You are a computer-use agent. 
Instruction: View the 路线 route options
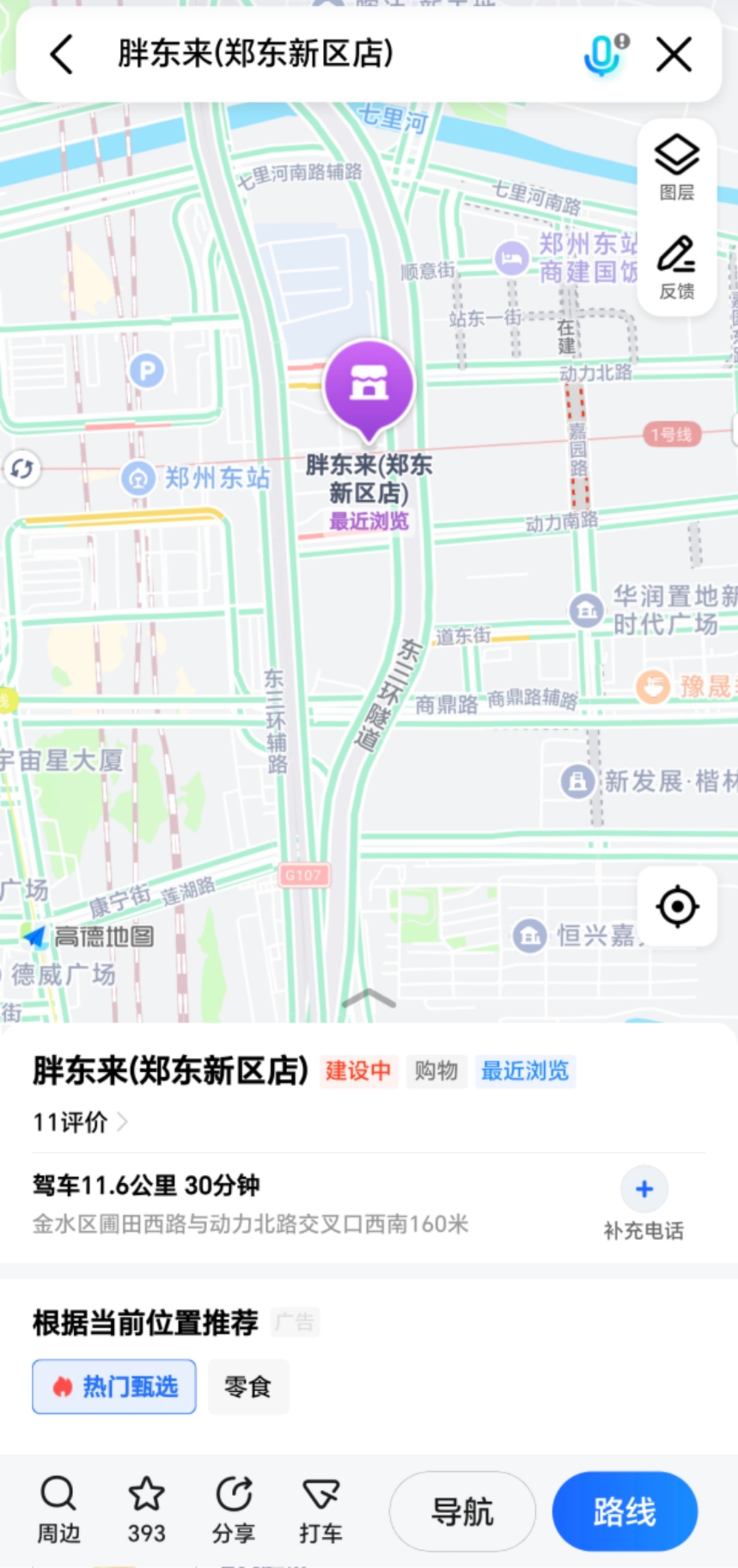[624, 1511]
